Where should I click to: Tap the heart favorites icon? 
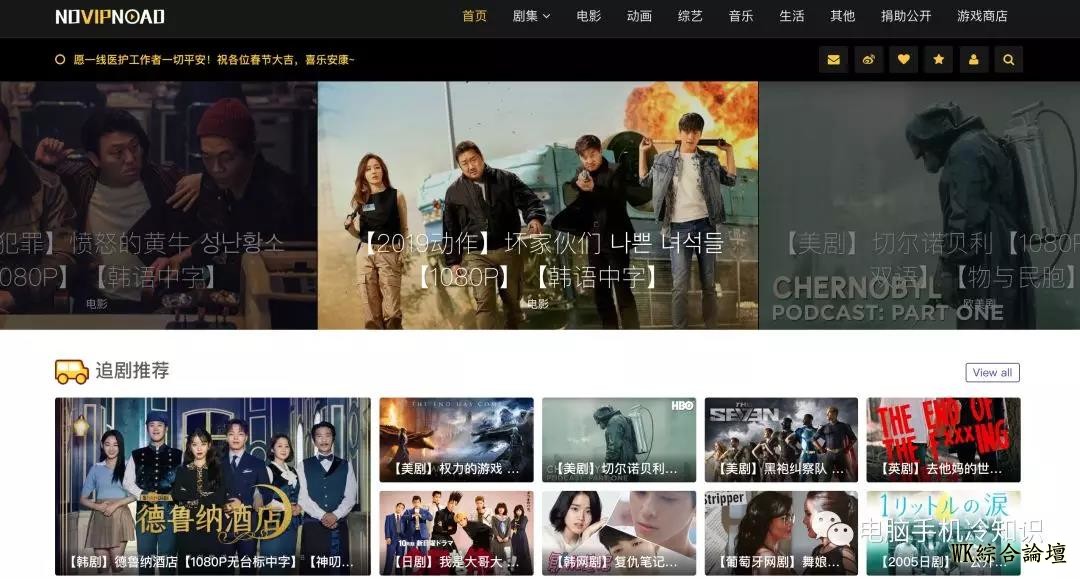tap(903, 60)
